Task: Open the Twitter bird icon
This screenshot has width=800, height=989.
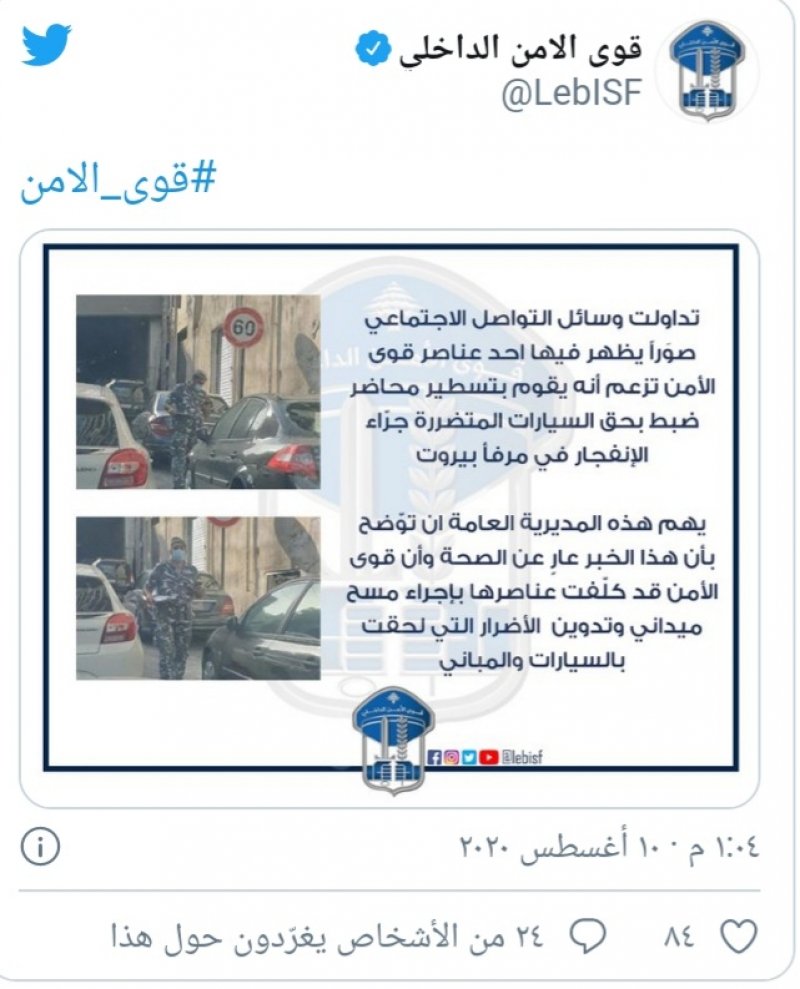Action: click(46, 45)
